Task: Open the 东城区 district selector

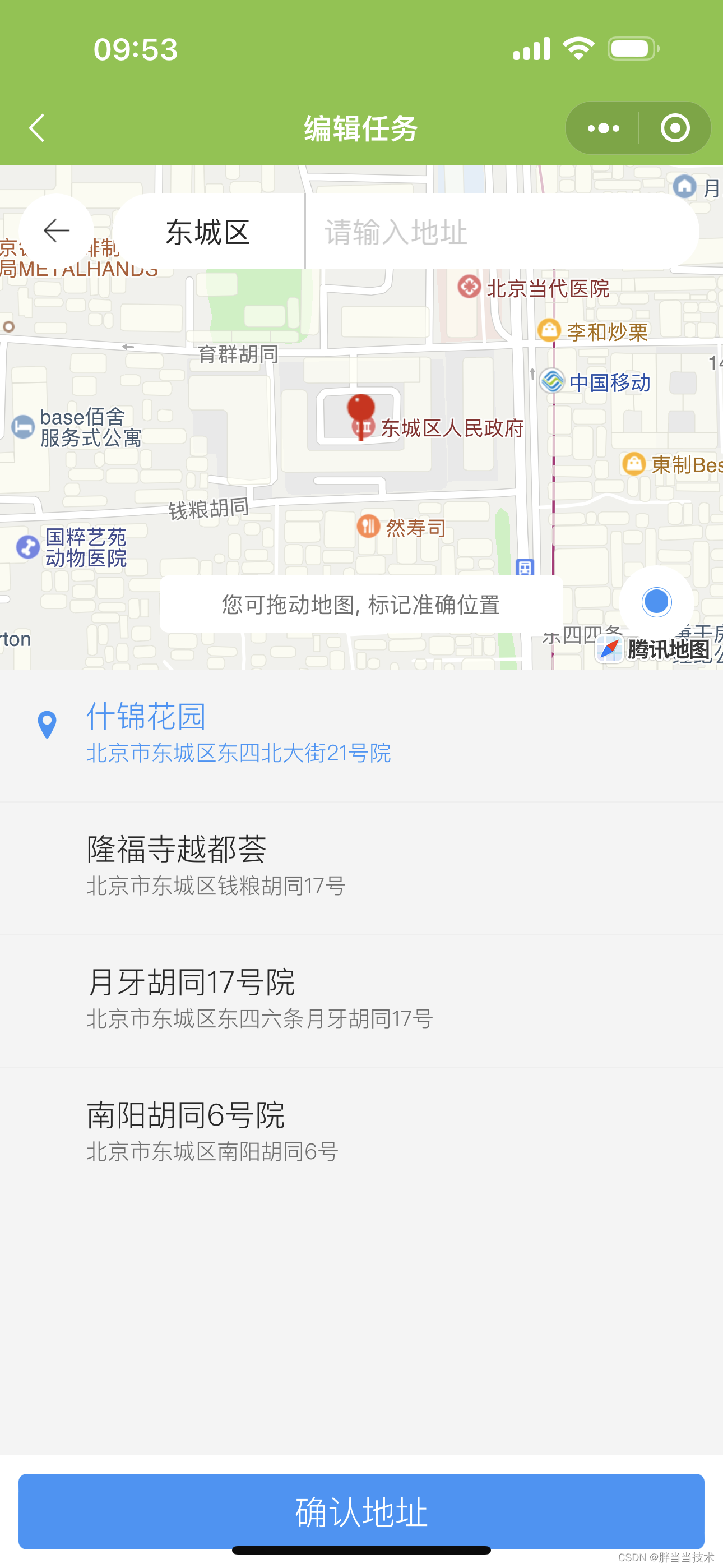Action: (208, 232)
